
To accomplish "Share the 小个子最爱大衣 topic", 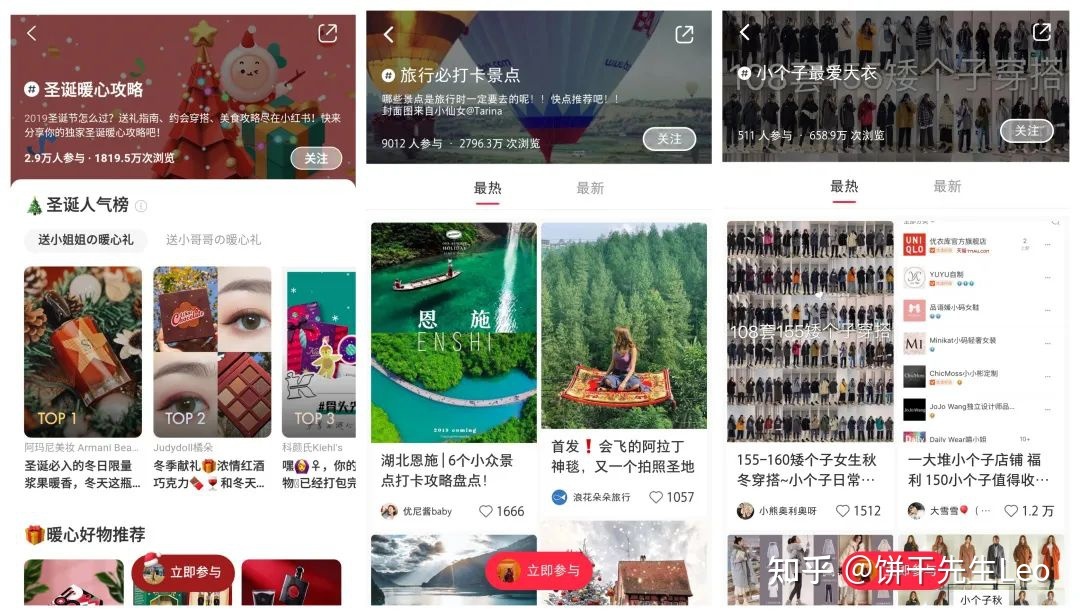I will click(x=1041, y=32).
